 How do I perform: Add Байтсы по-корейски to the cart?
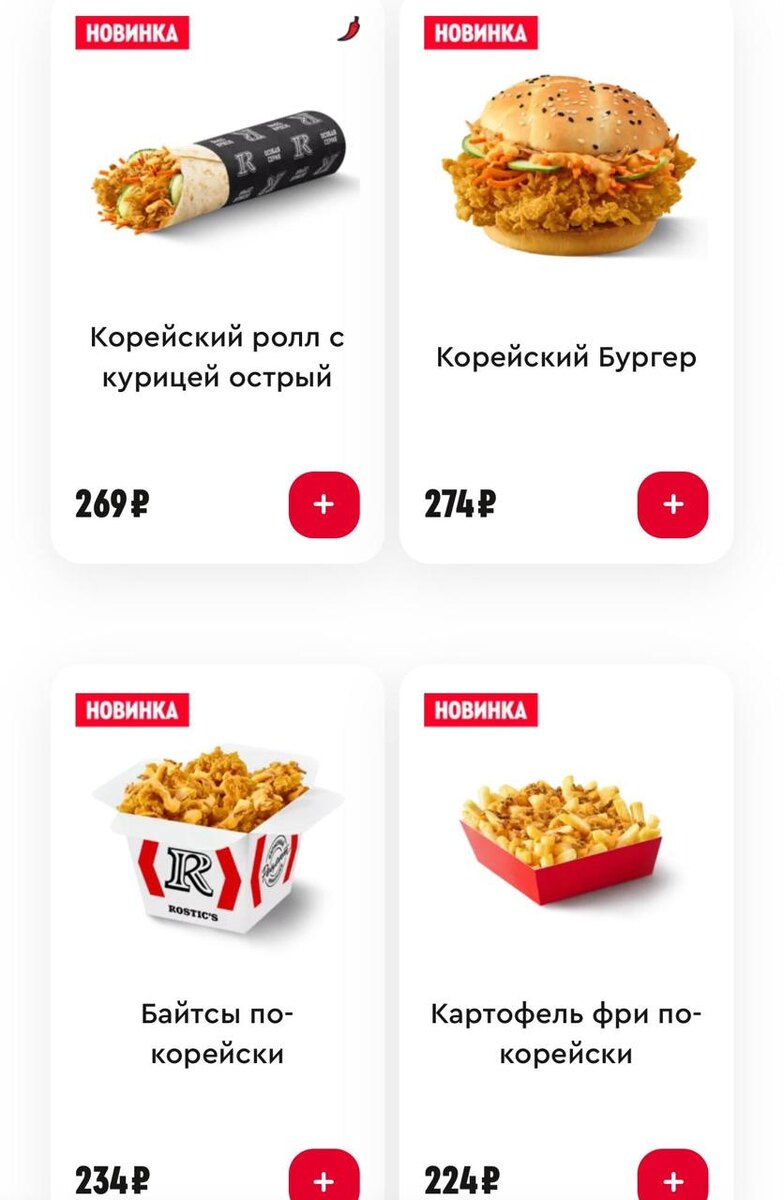(324, 1178)
